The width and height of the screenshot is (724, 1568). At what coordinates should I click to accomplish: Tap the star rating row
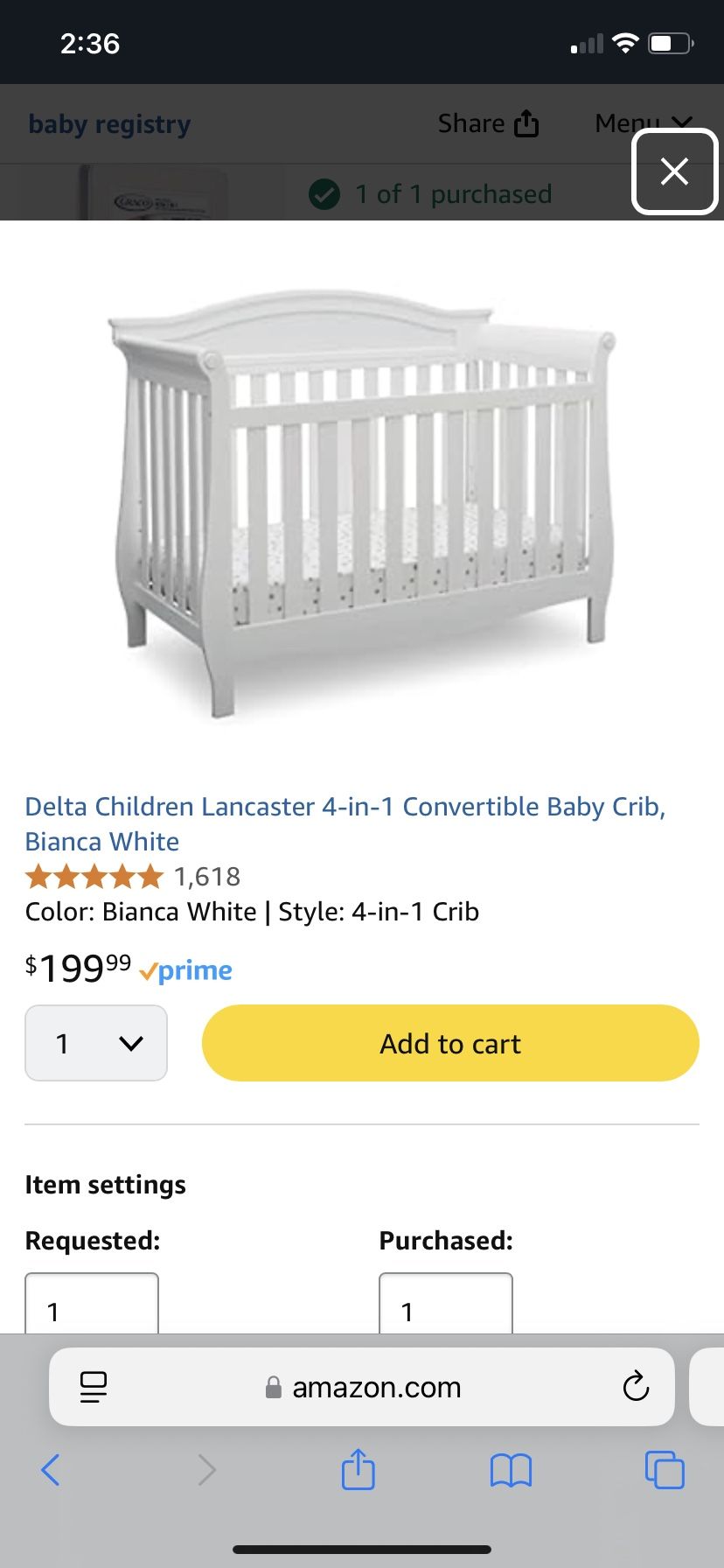(x=93, y=876)
